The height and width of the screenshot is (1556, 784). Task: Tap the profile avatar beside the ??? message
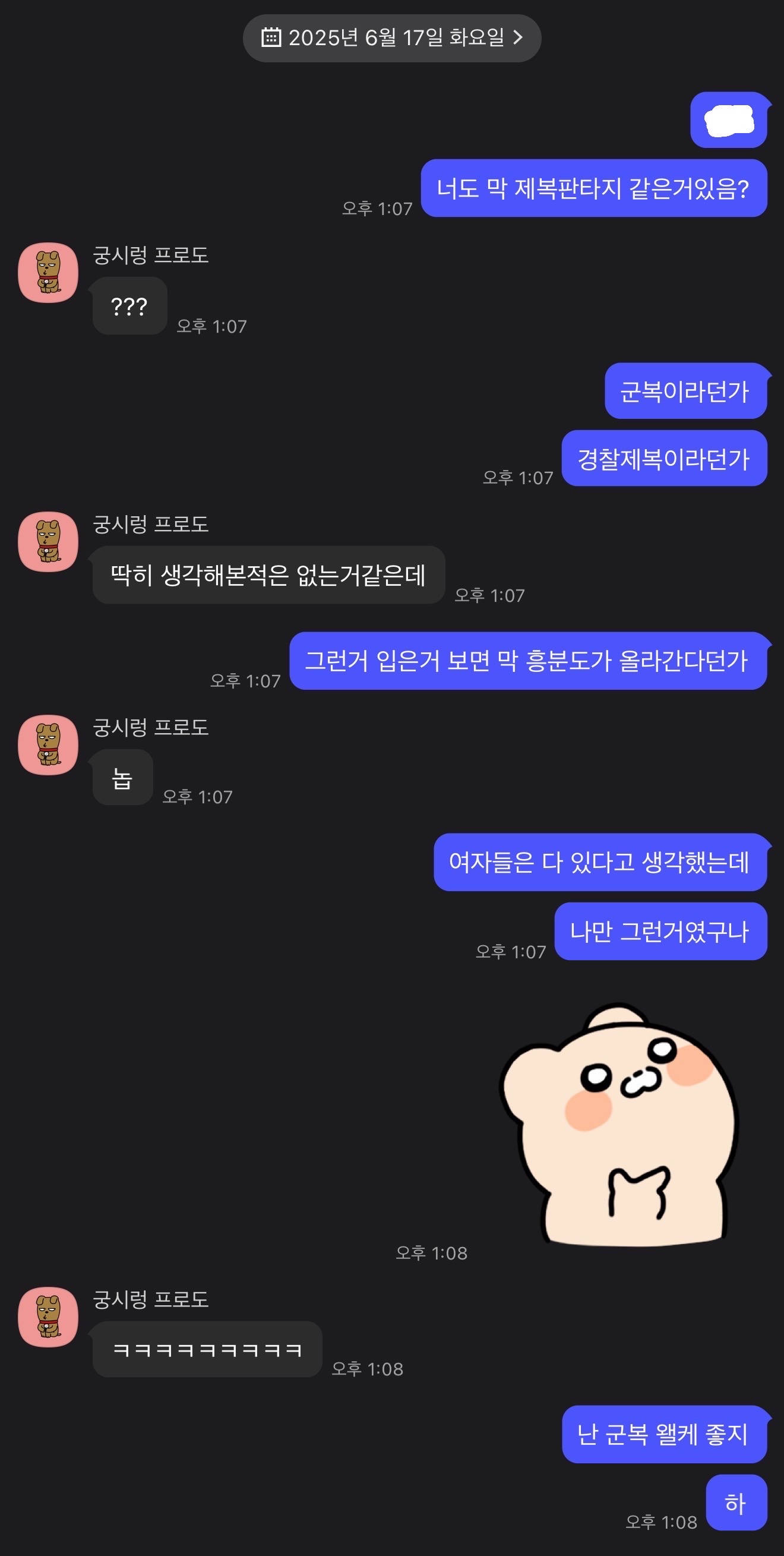point(48,273)
